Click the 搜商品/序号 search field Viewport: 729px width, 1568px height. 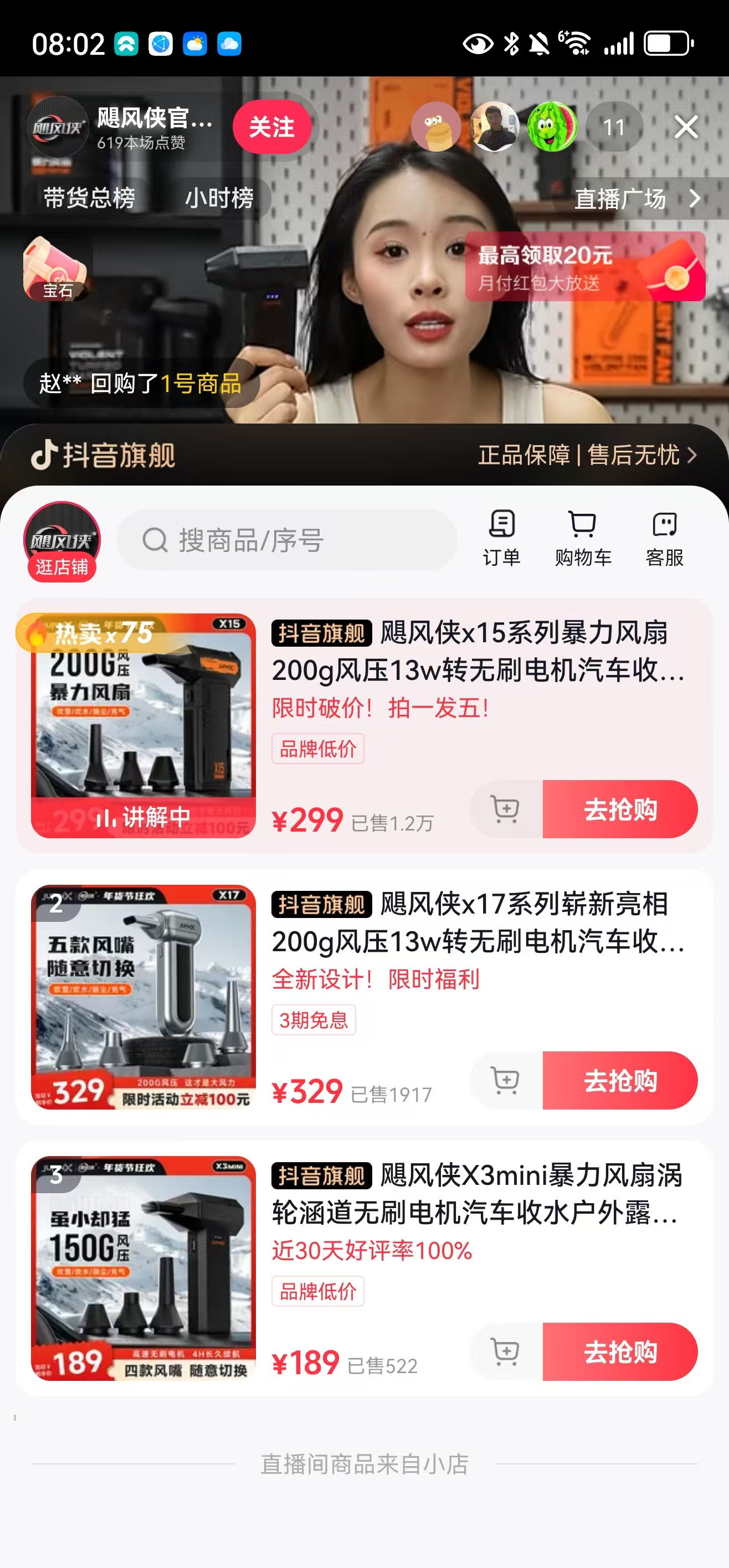[x=286, y=540]
